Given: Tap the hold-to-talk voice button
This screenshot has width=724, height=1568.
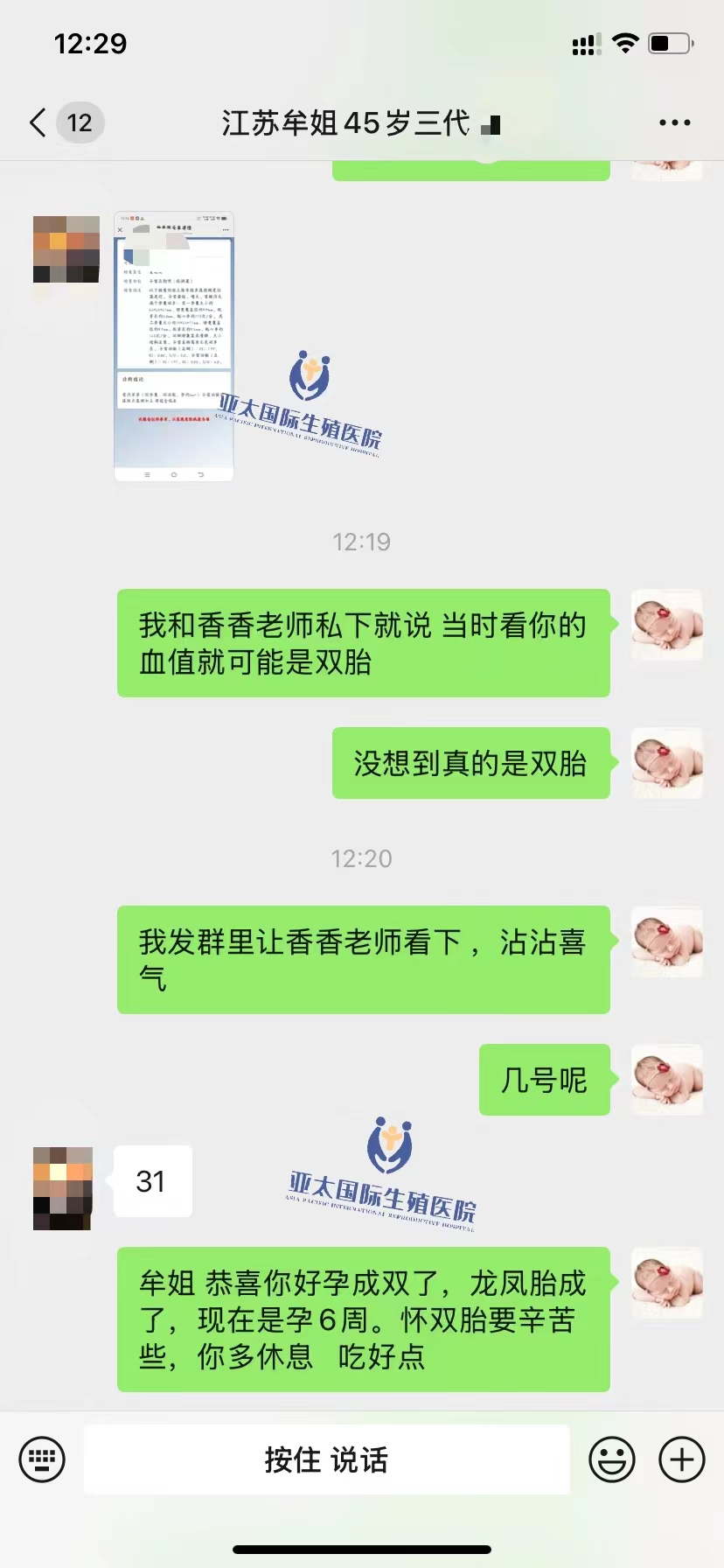Looking at the screenshot, I should 326,1459.
